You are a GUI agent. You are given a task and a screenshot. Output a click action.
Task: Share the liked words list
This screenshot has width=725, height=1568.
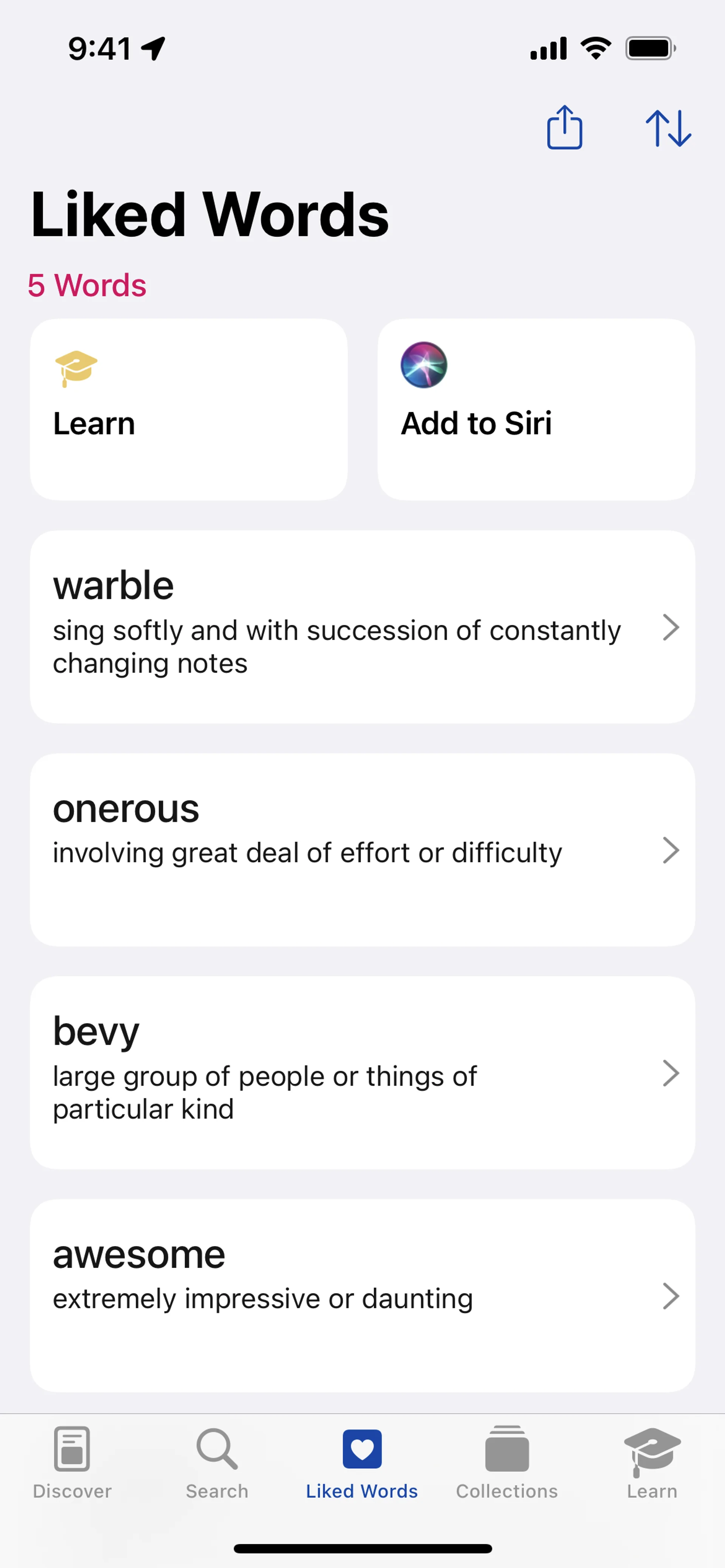click(x=564, y=127)
